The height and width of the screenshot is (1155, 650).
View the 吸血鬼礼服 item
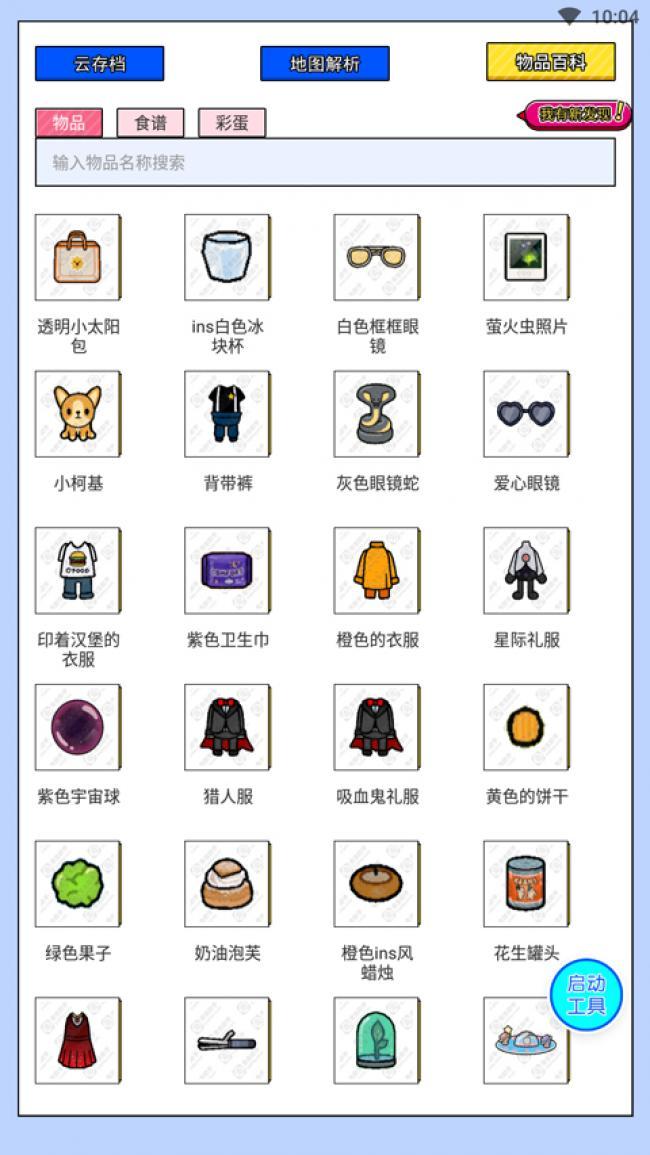[377, 727]
